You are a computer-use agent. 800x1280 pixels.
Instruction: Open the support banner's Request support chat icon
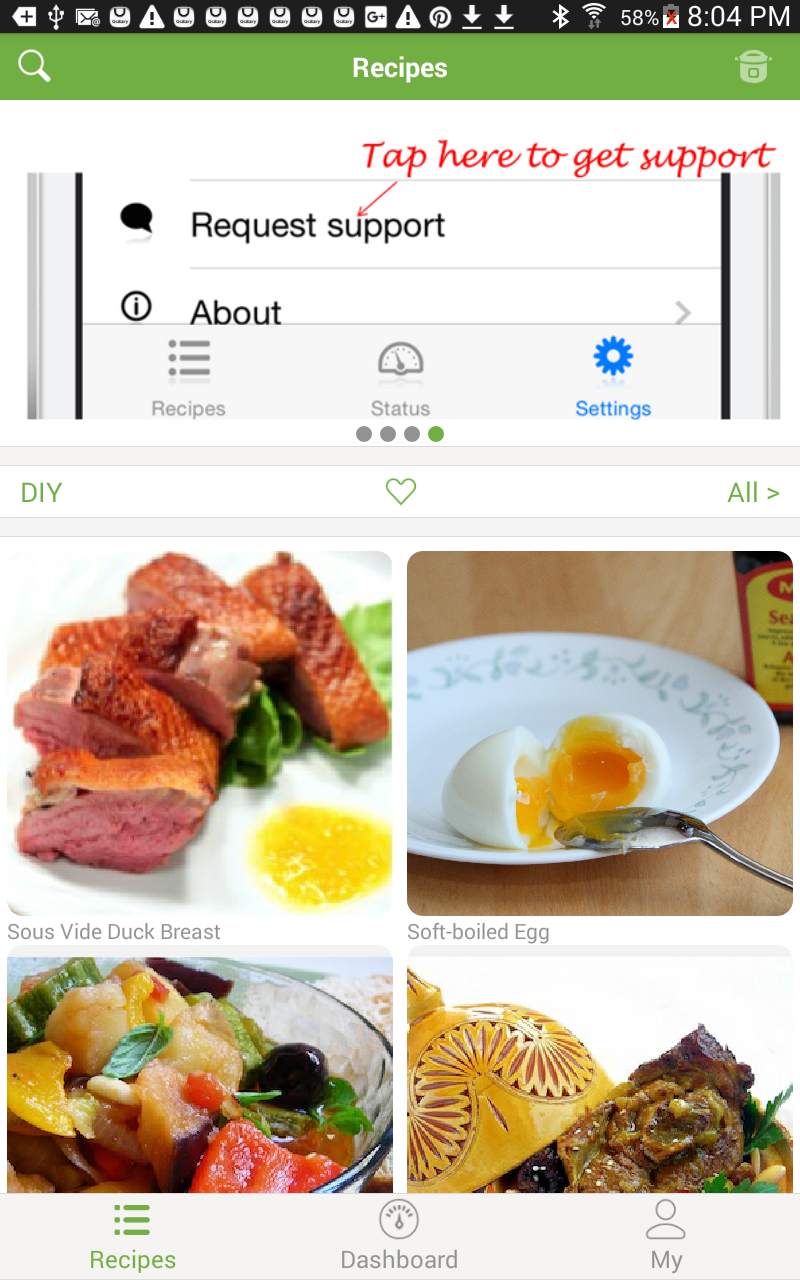pos(137,219)
